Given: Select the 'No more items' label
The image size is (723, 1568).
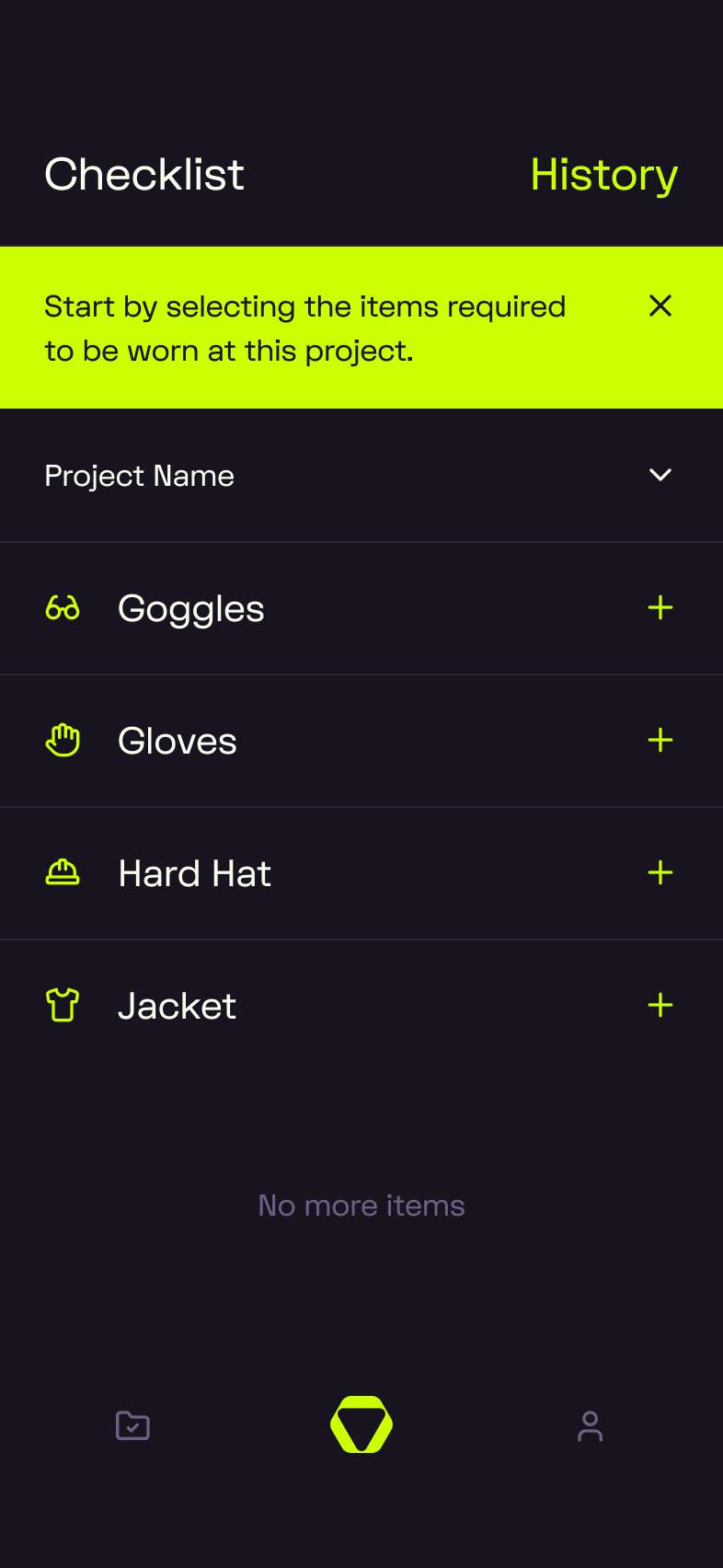Looking at the screenshot, I should coord(361,1205).
